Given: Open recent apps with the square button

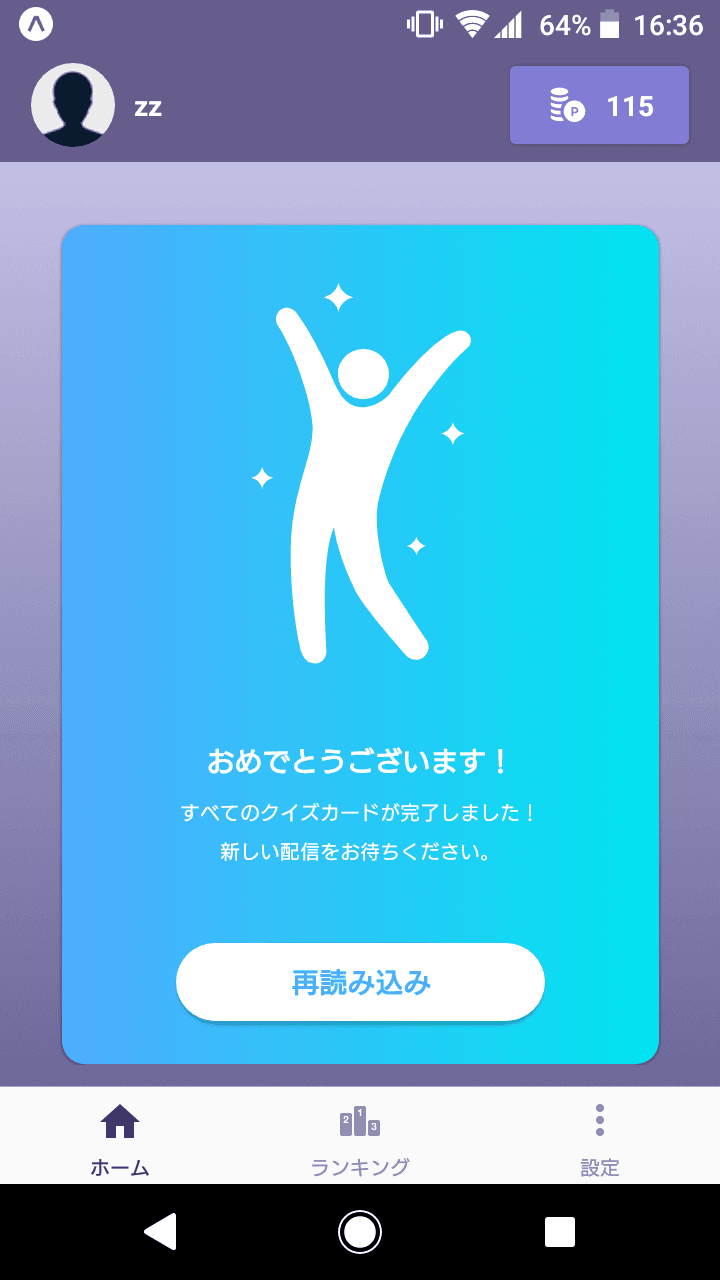Looking at the screenshot, I should [559, 1231].
